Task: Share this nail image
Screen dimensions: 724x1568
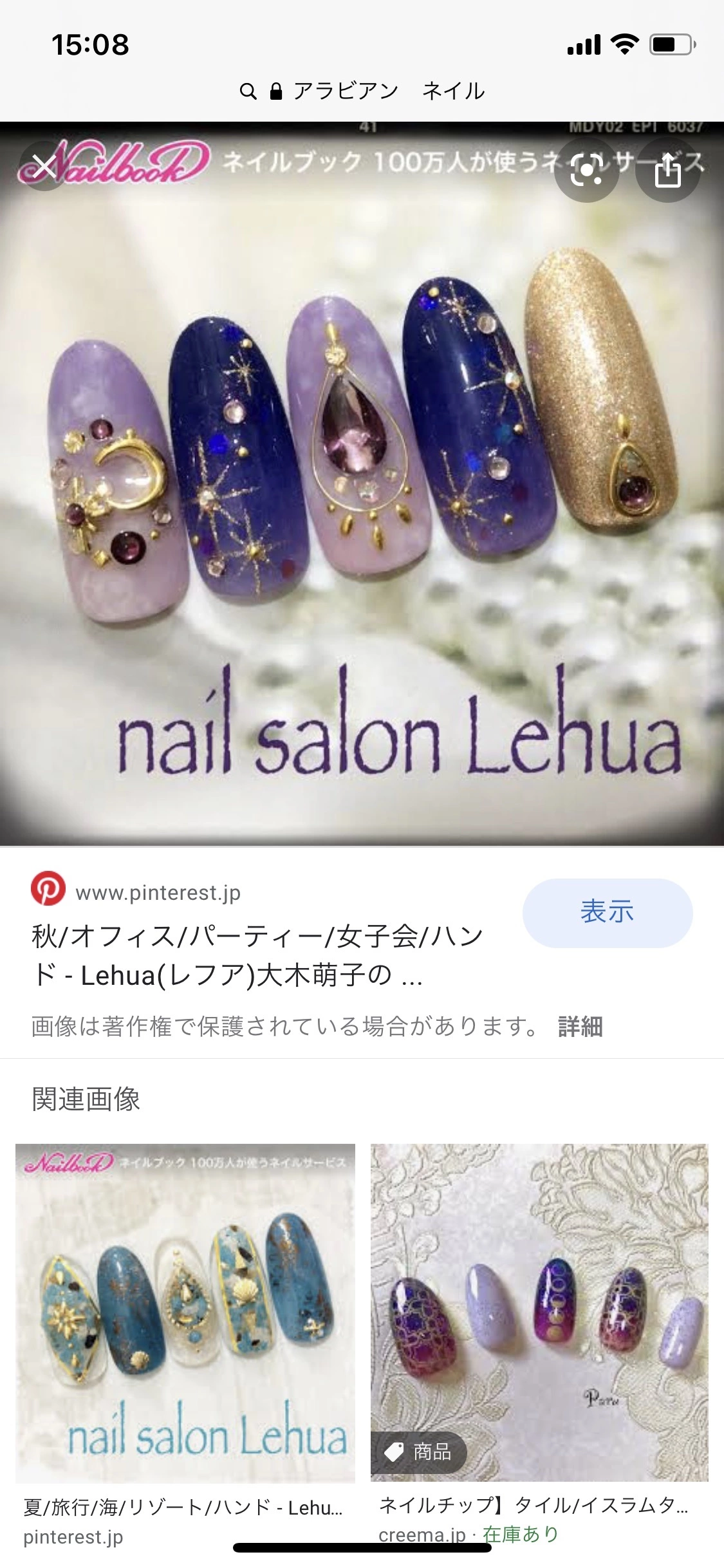Action: pos(667,171)
